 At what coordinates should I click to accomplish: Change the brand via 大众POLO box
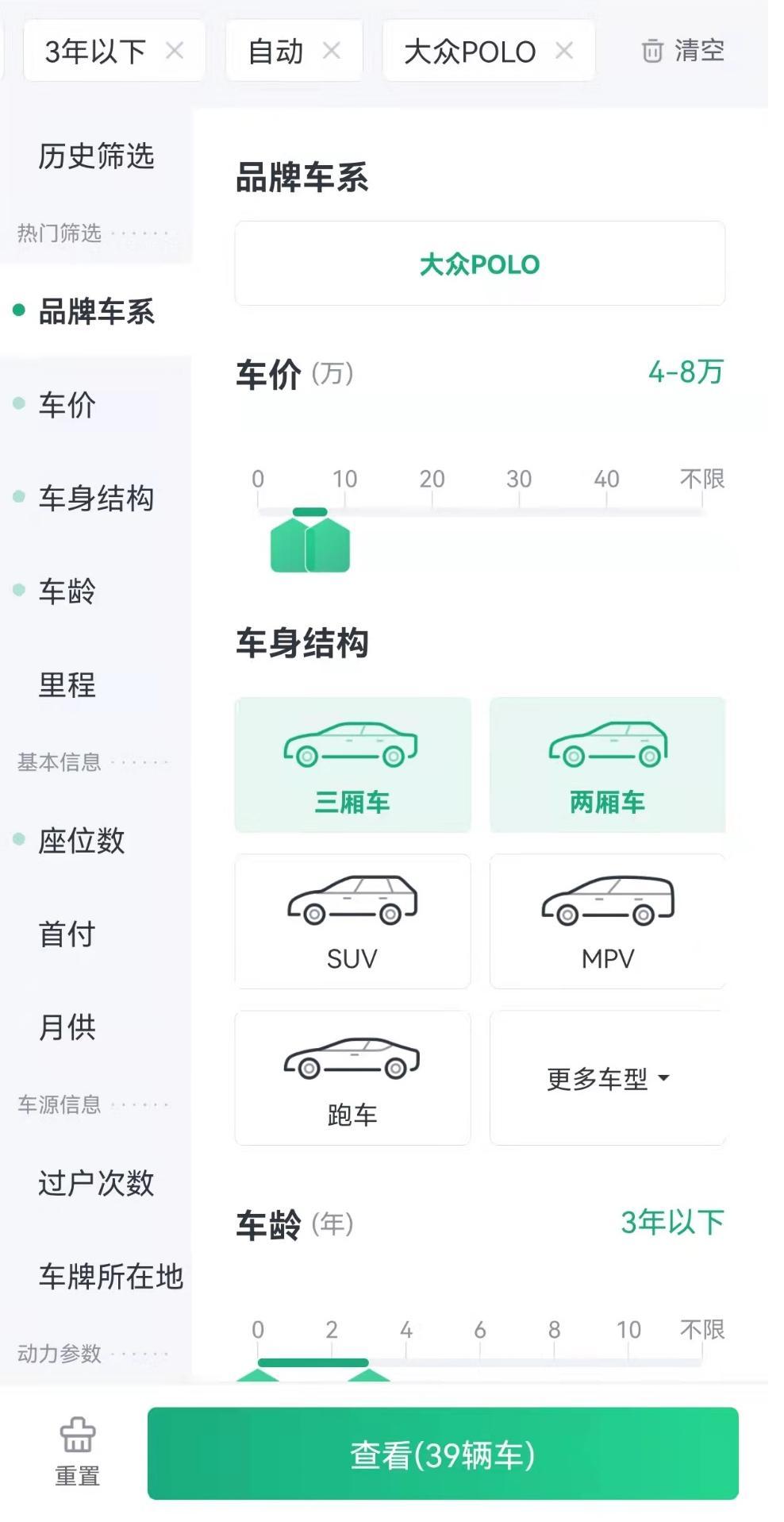[x=479, y=264]
